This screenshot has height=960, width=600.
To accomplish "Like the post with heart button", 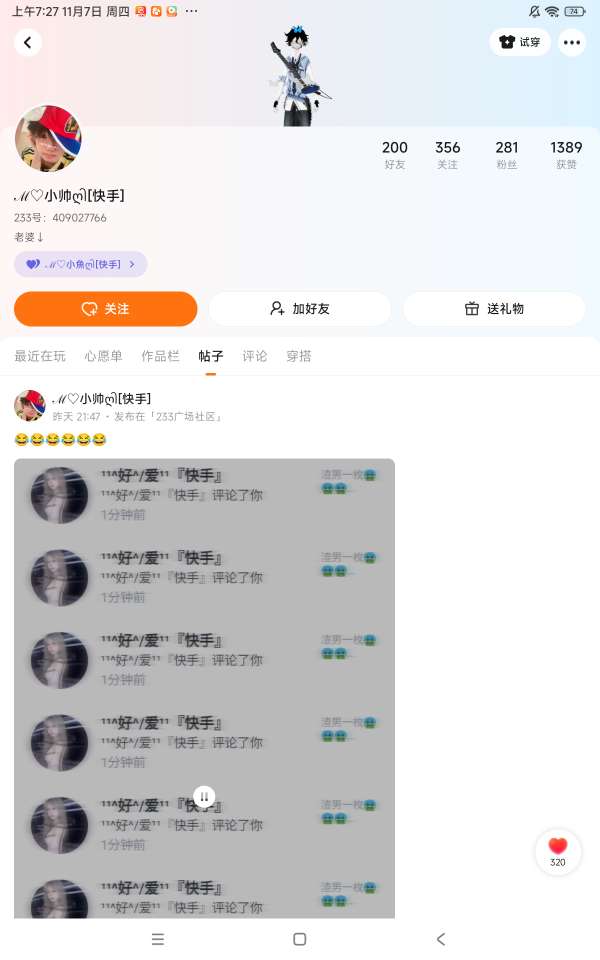I will (x=558, y=848).
